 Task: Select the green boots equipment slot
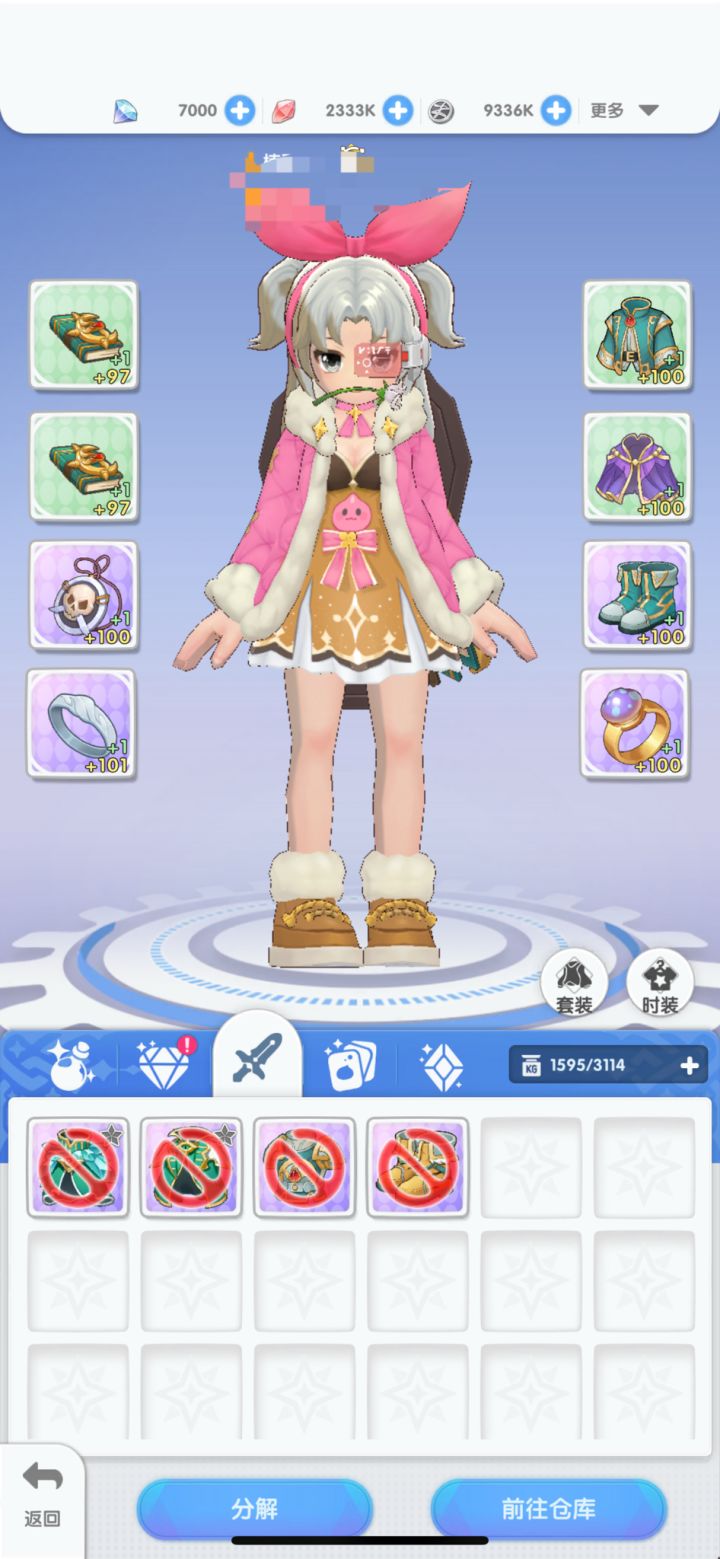pos(637,596)
